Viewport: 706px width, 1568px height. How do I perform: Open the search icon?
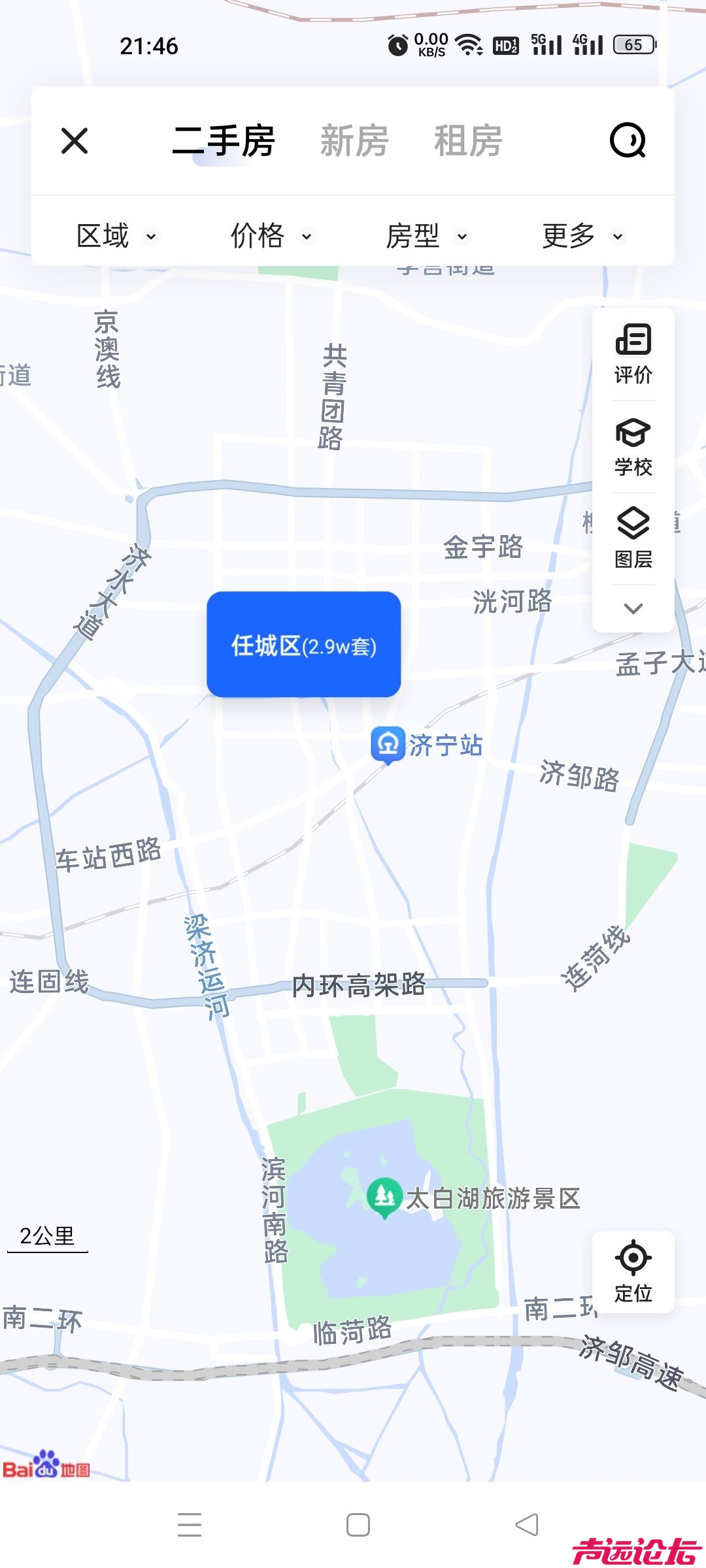pyautogui.click(x=628, y=140)
